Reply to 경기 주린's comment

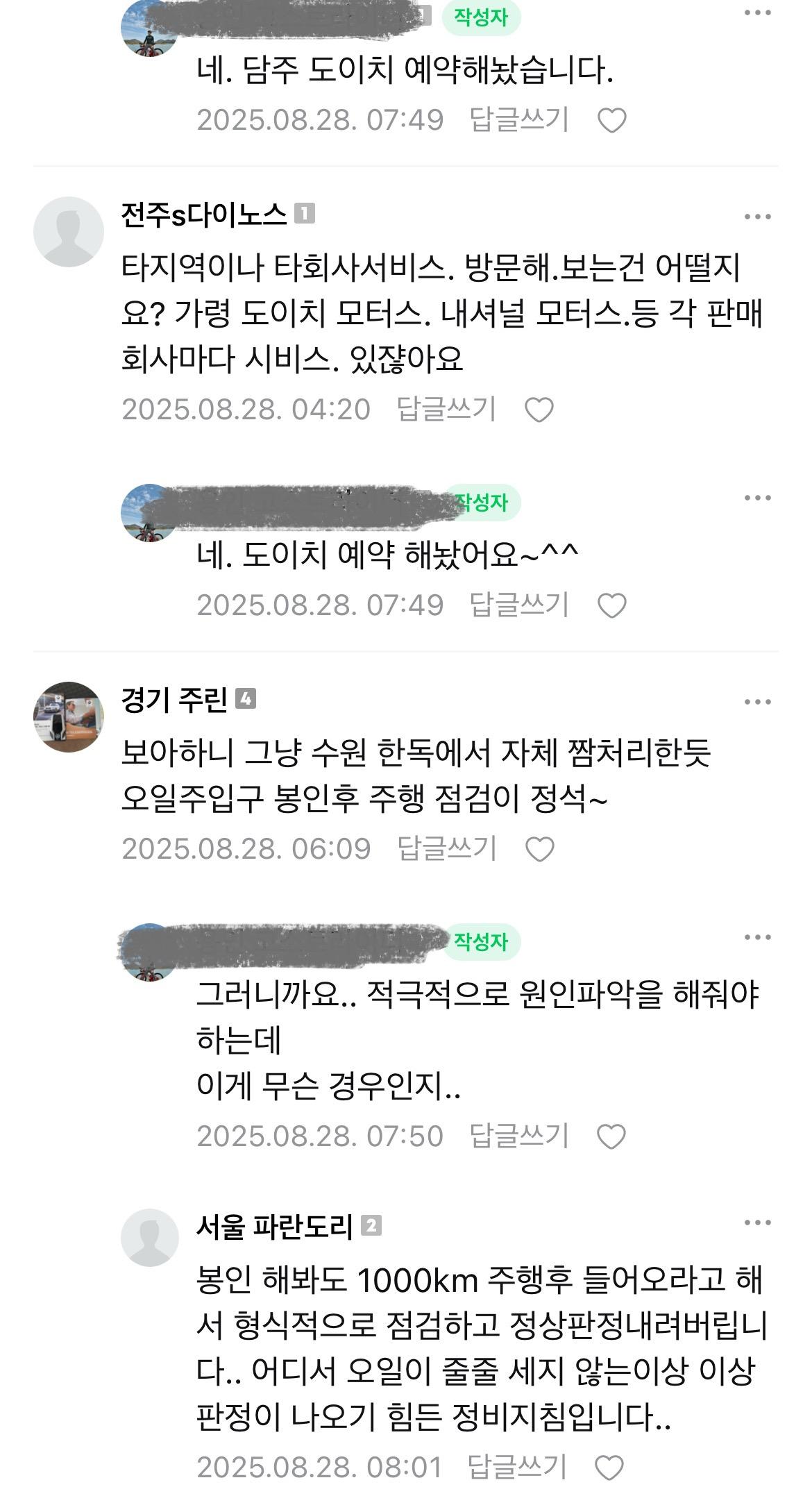[x=446, y=848]
